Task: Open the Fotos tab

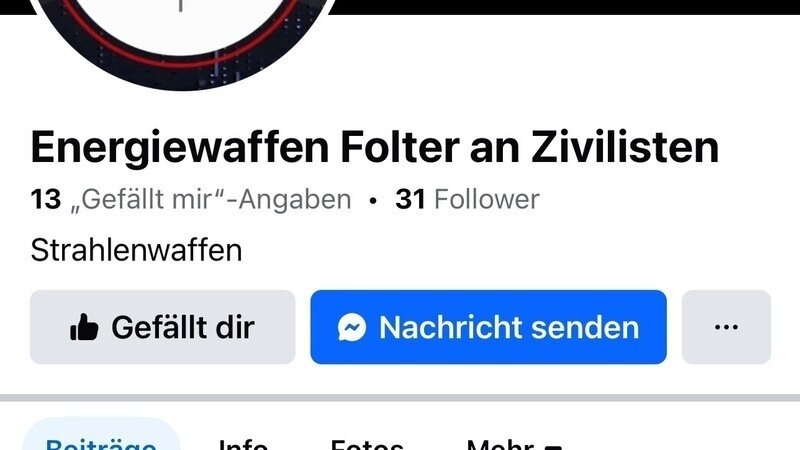Action: pyautogui.click(x=367, y=442)
